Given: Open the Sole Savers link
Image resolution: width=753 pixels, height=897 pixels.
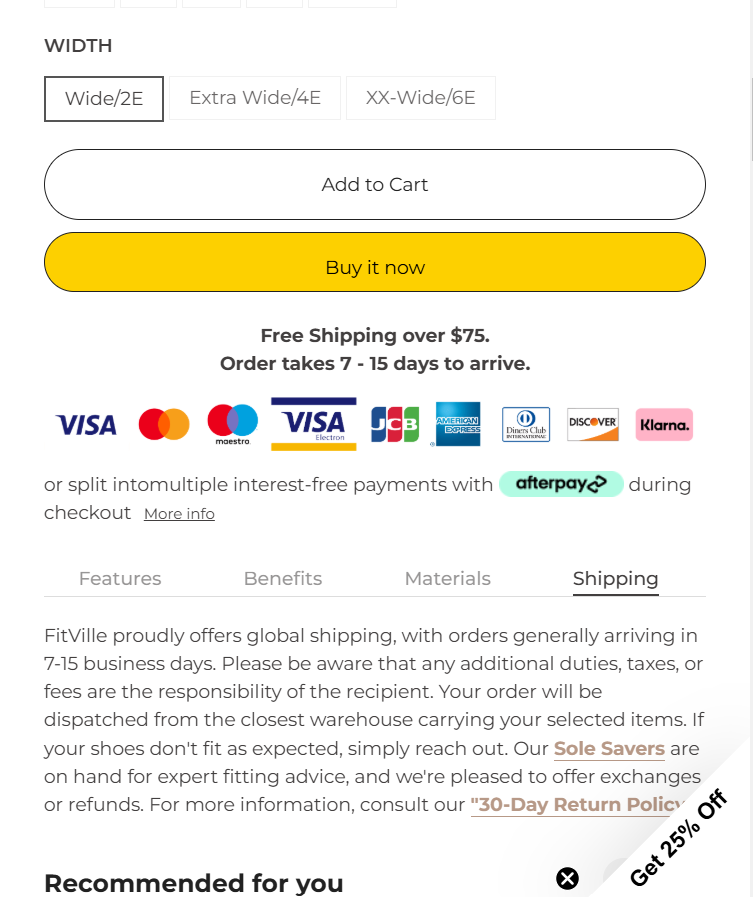Looking at the screenshot, I should pos(609,749).
